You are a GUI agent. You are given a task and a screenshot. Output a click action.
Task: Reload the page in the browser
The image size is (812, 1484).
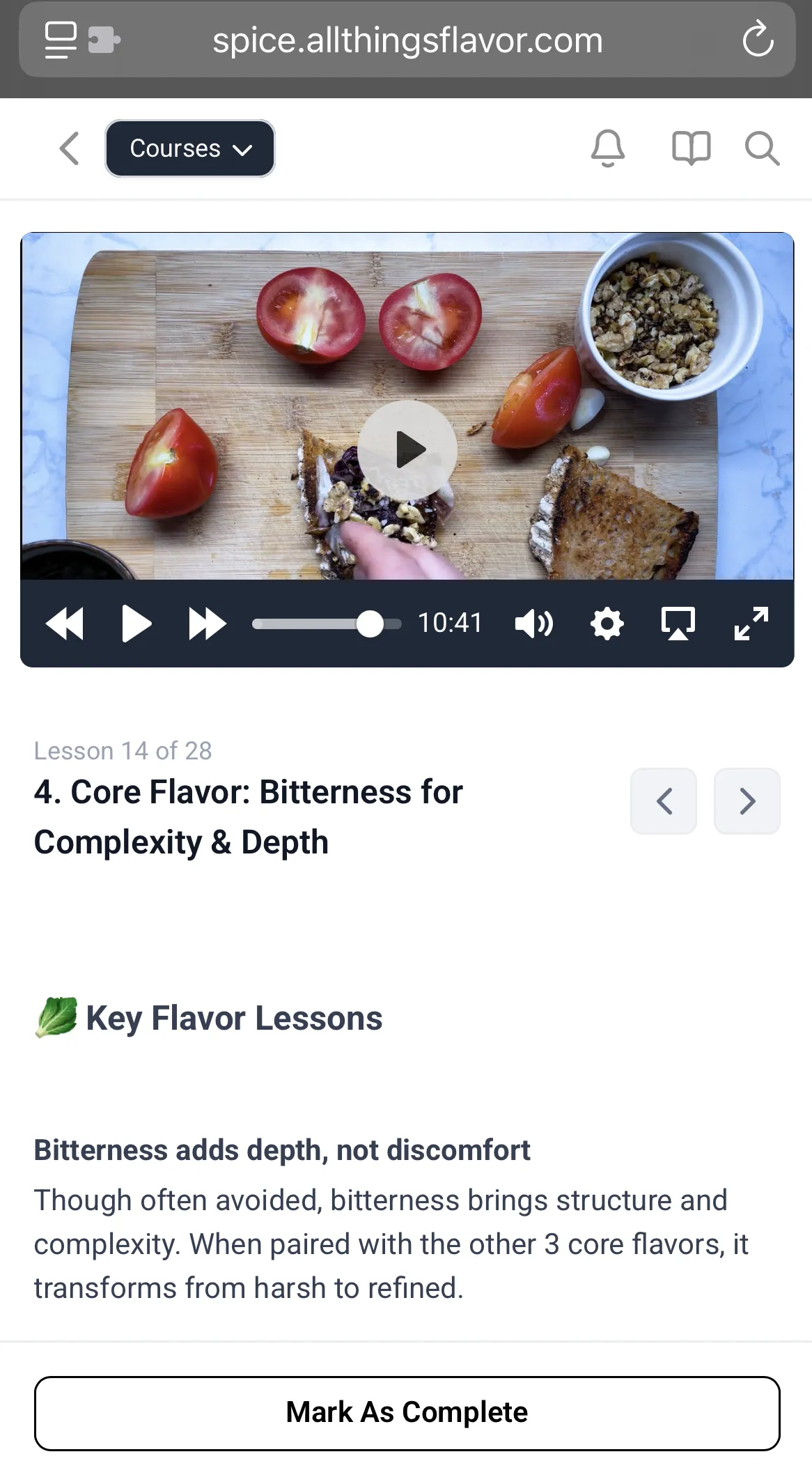pos(758,40)
